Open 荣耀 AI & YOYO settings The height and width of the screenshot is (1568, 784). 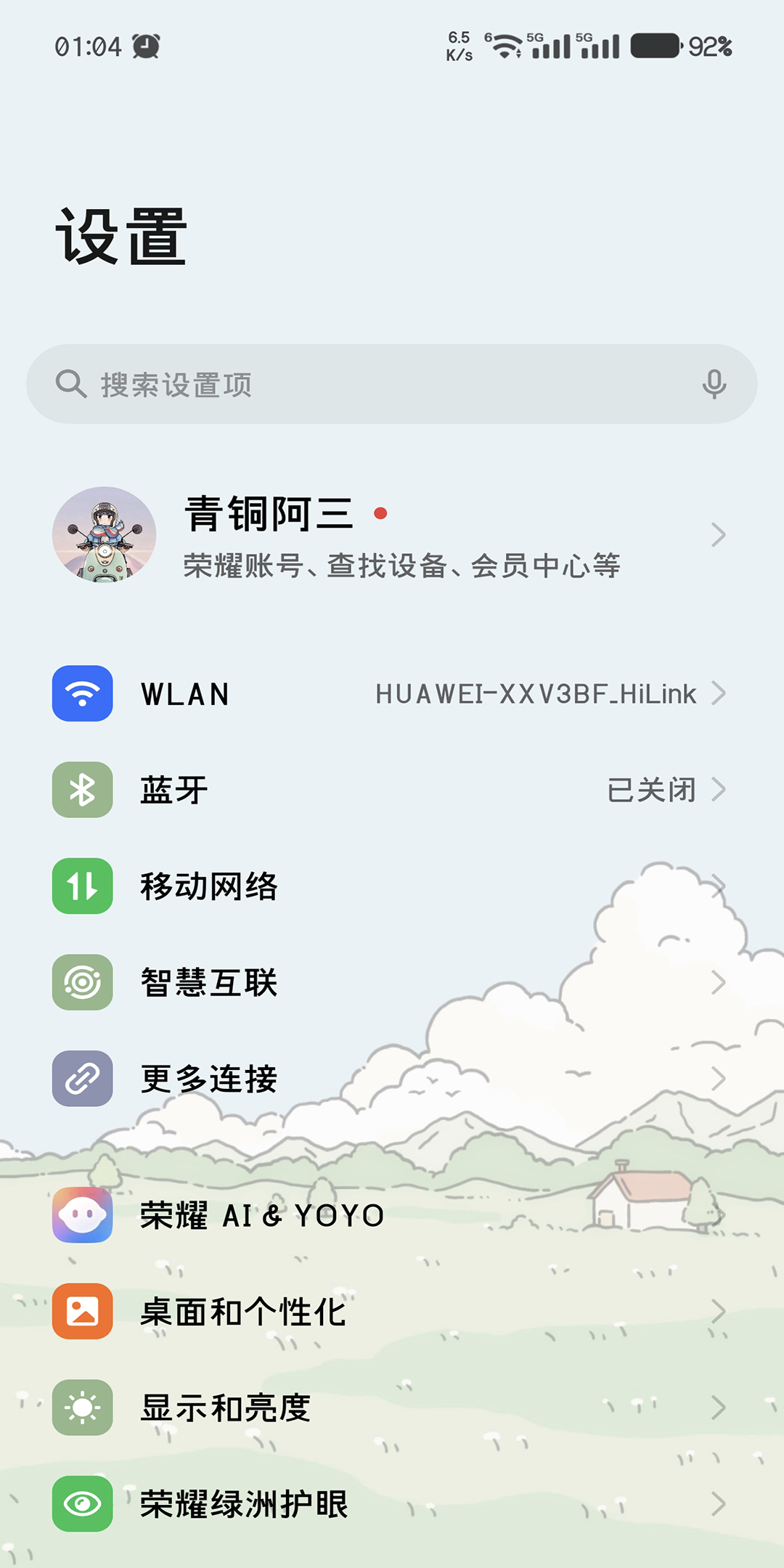point(392,1215)
